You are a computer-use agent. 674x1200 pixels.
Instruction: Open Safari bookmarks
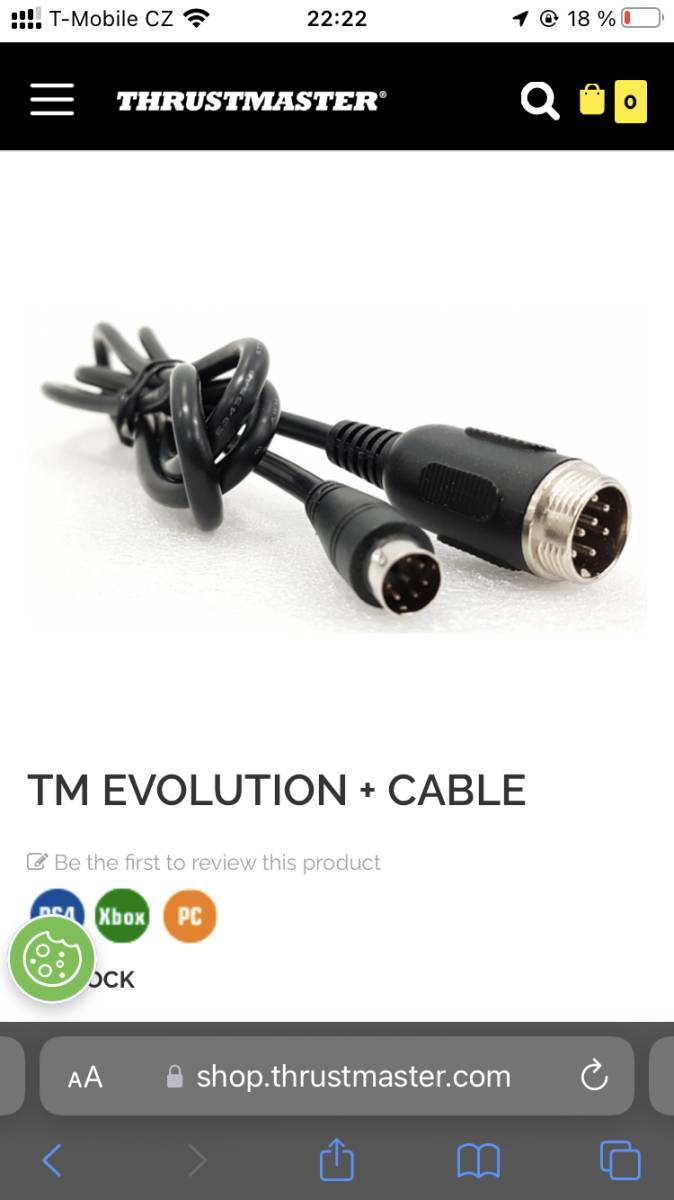pos(478,1161)
